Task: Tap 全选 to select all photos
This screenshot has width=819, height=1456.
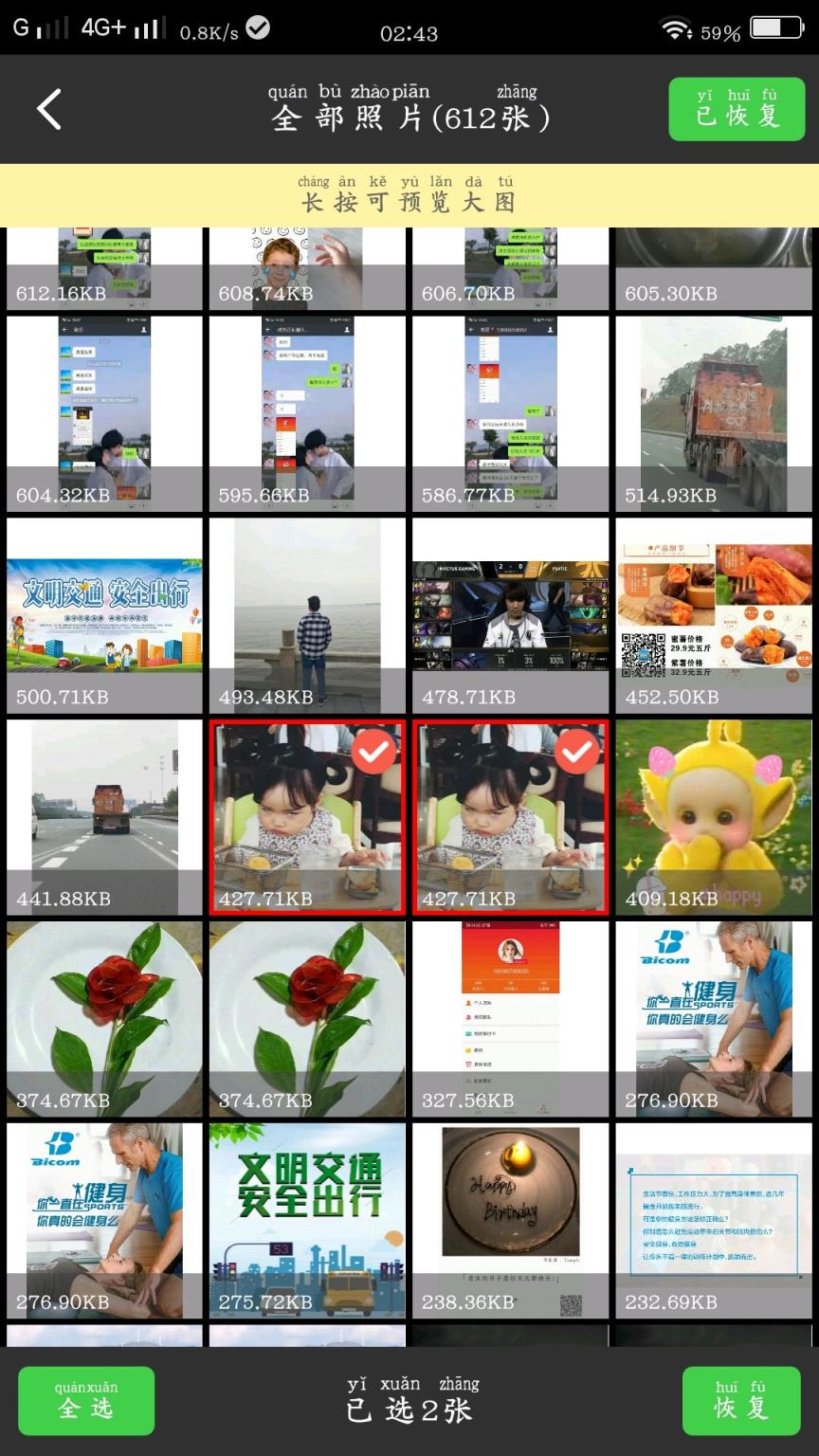Action: tap(86, 1400)
